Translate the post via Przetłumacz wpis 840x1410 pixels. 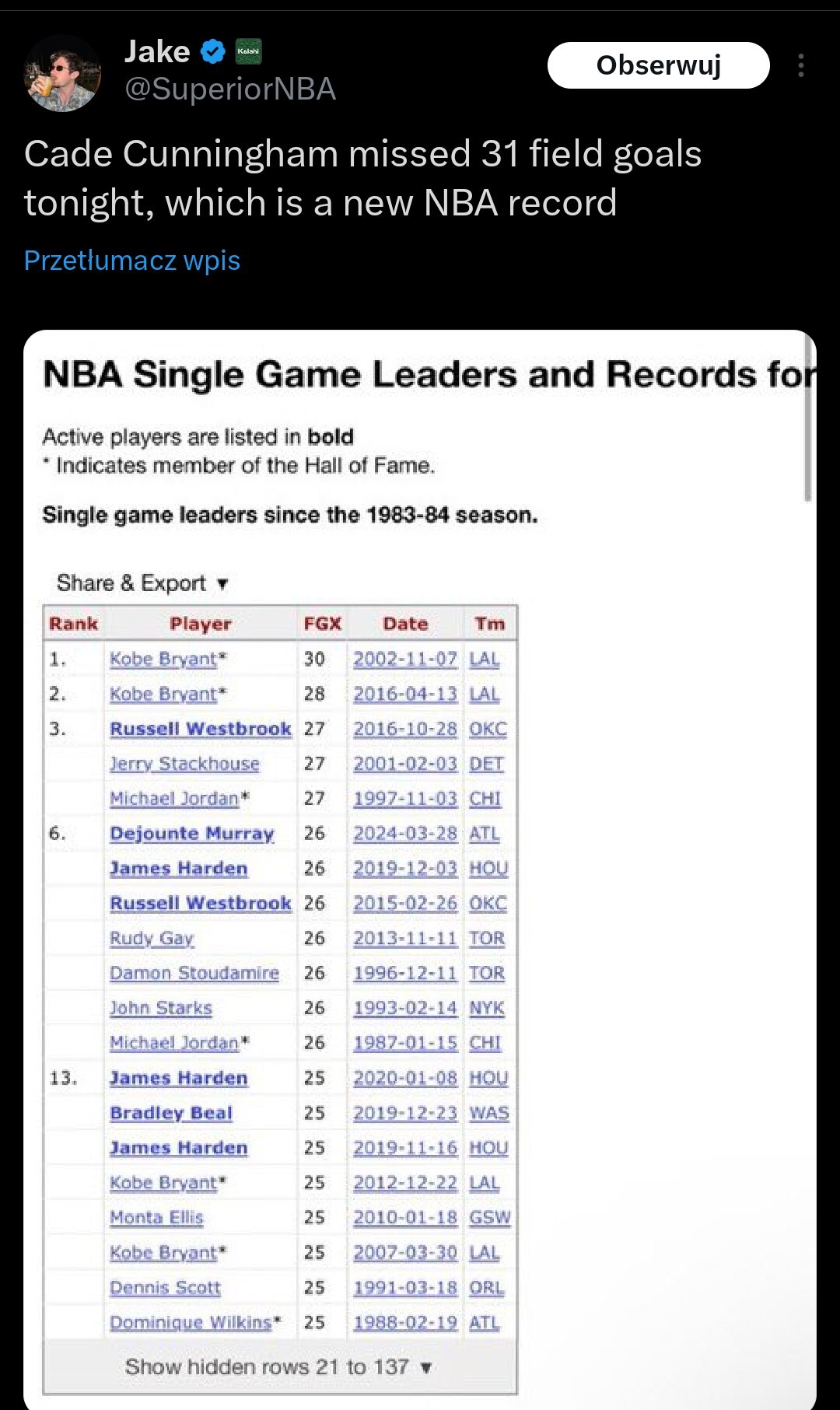(132, 261)
